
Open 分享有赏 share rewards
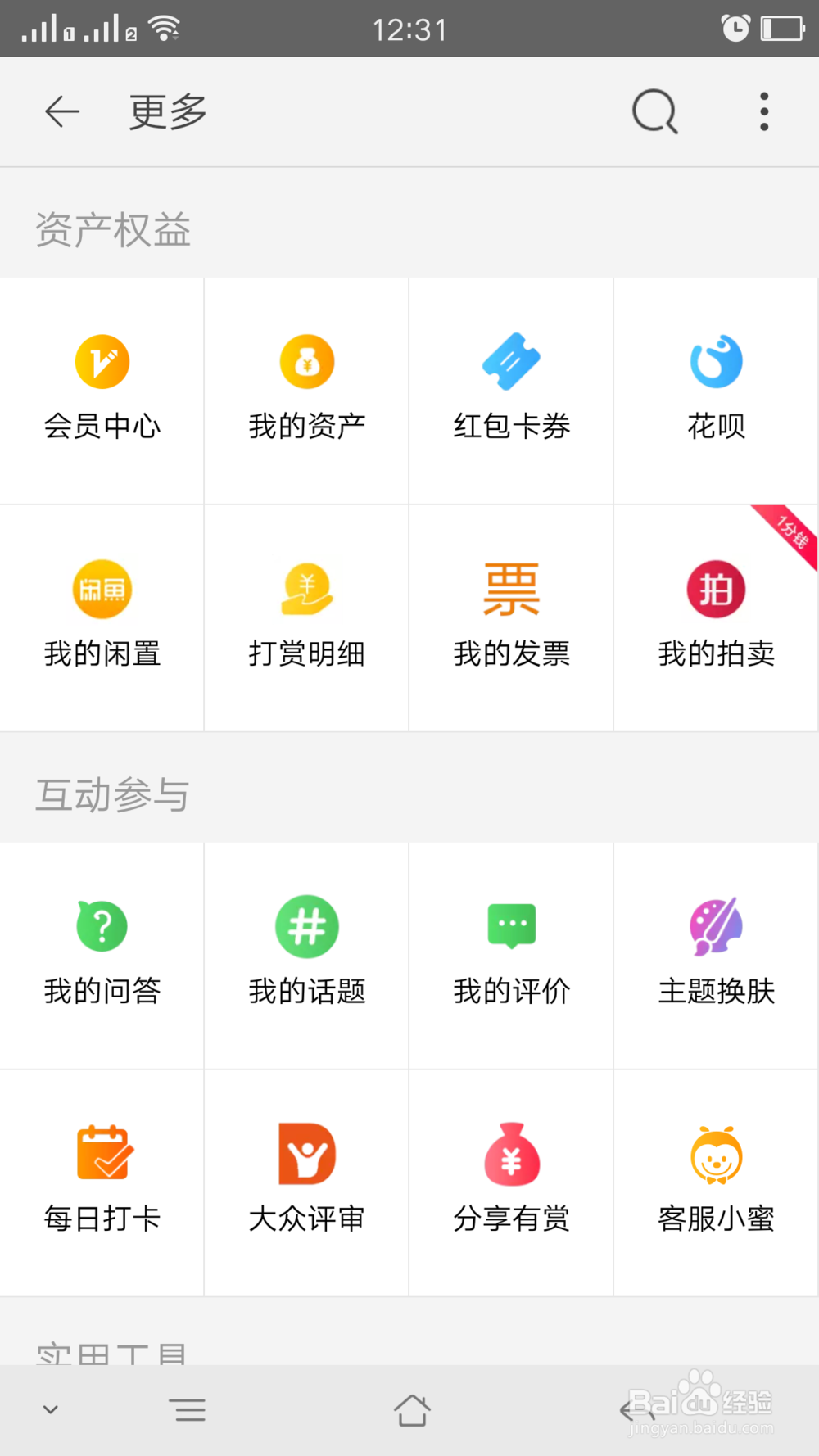511,1182
